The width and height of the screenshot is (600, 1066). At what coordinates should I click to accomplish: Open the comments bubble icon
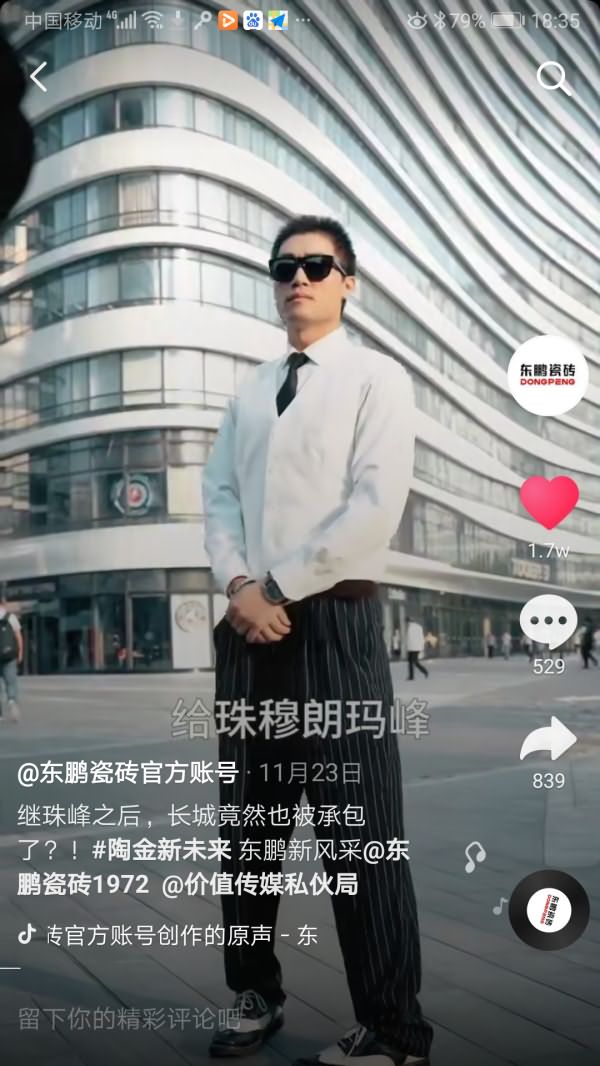point(548,622)
